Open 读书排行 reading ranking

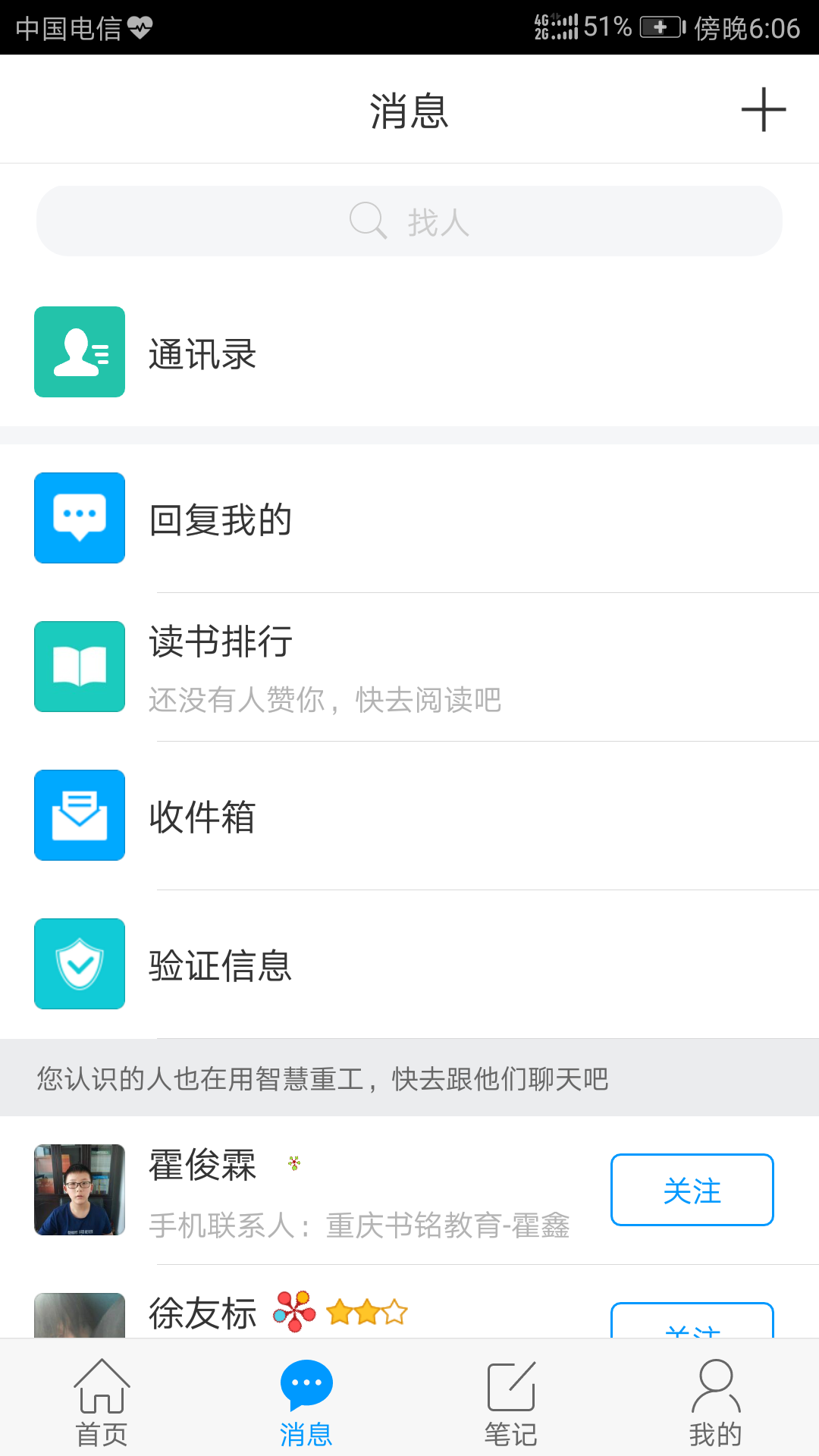pos(409,667)
